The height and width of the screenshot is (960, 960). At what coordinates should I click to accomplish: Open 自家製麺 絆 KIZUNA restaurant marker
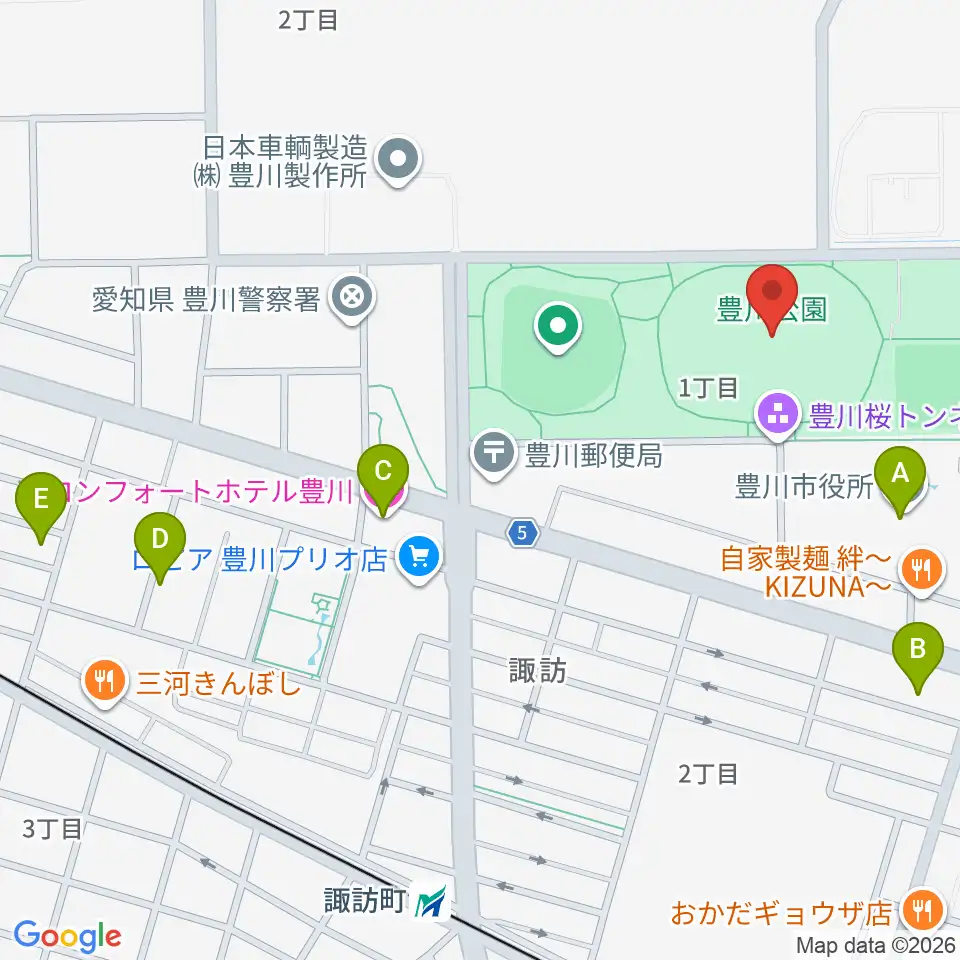922,571
